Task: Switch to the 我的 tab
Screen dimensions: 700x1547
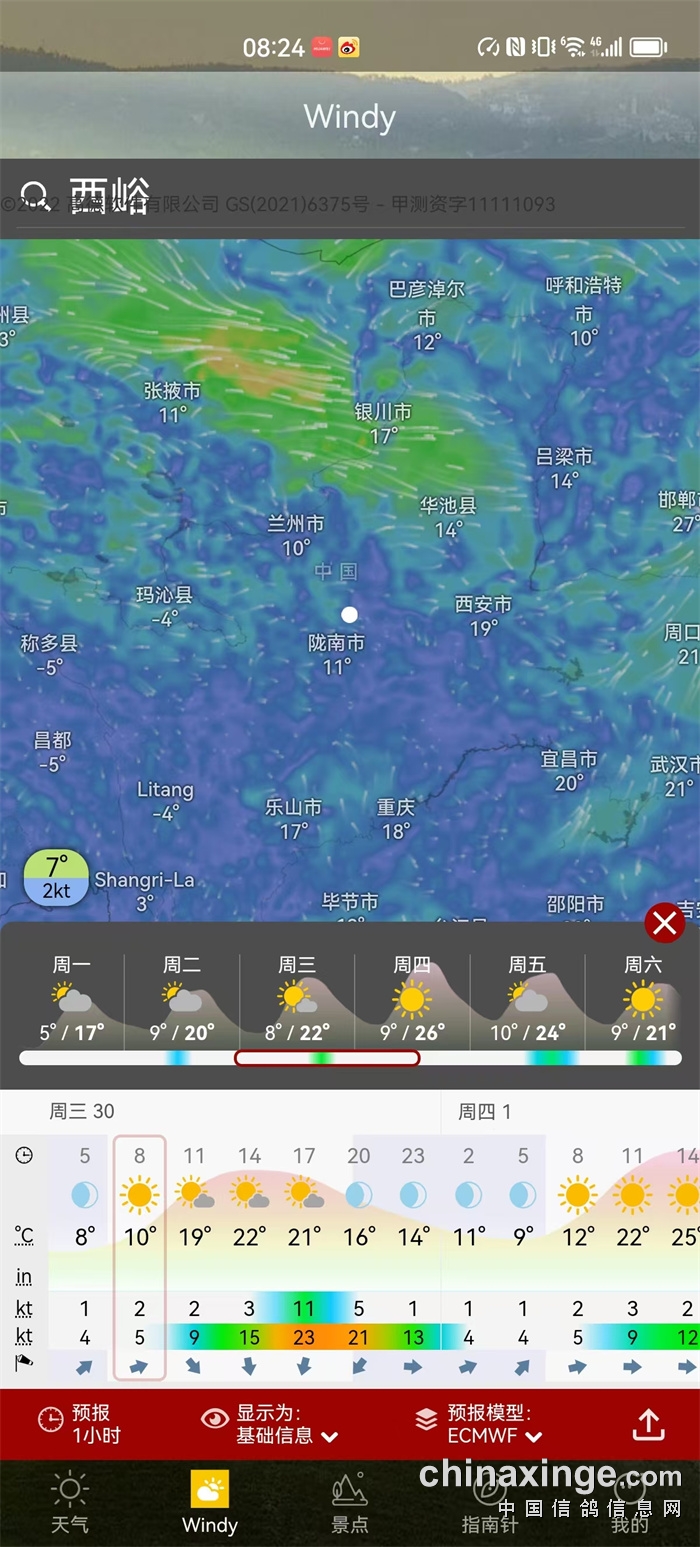Action: pyautogui.click(x=630, y=1503)
